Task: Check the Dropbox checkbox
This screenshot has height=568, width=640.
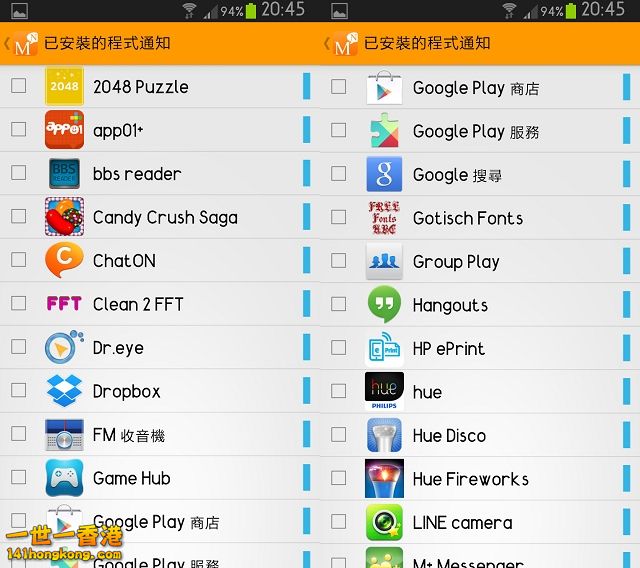Action: [19, 390]
